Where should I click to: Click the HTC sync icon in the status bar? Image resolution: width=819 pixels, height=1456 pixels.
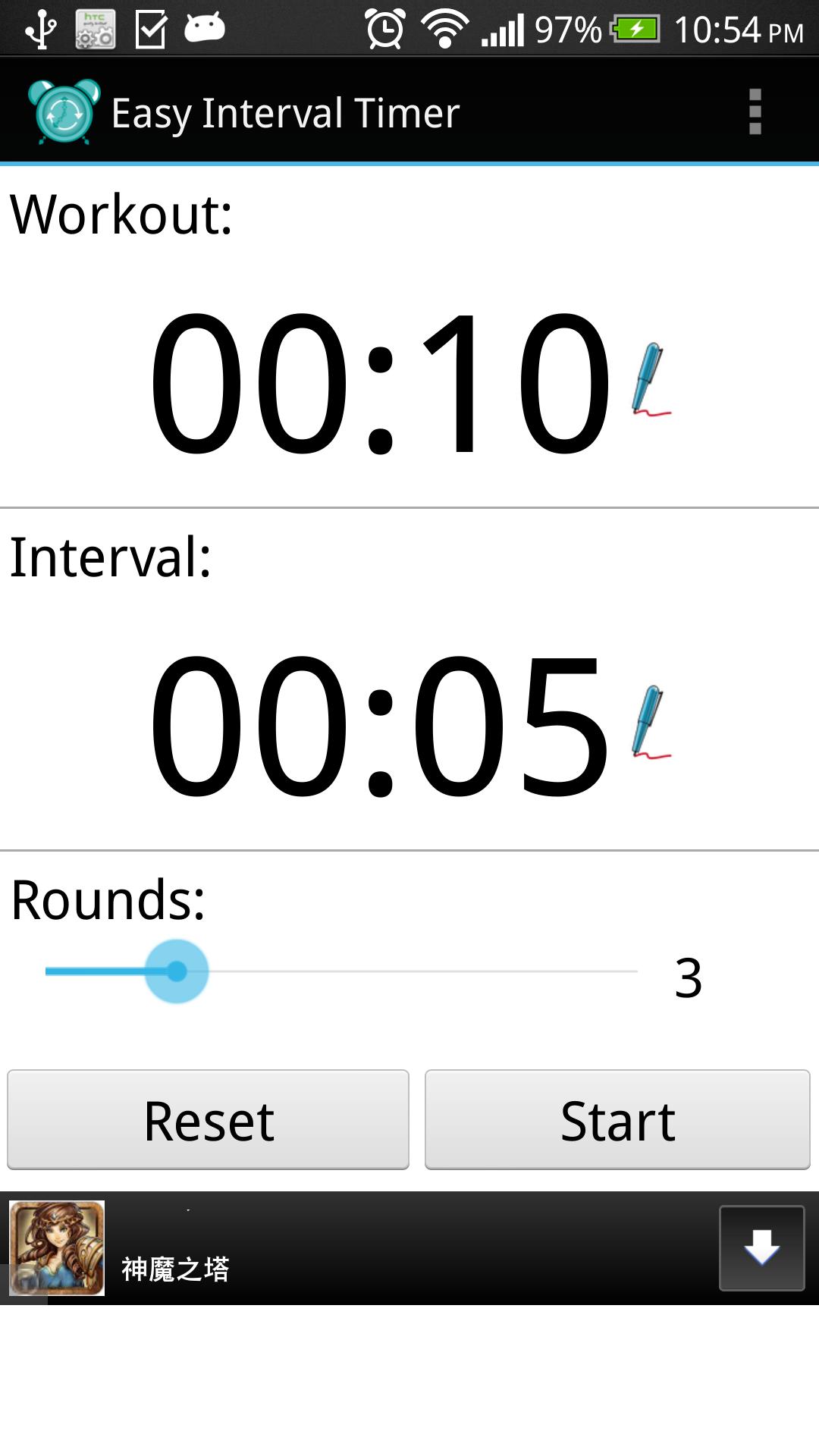[x=95, y=29]
